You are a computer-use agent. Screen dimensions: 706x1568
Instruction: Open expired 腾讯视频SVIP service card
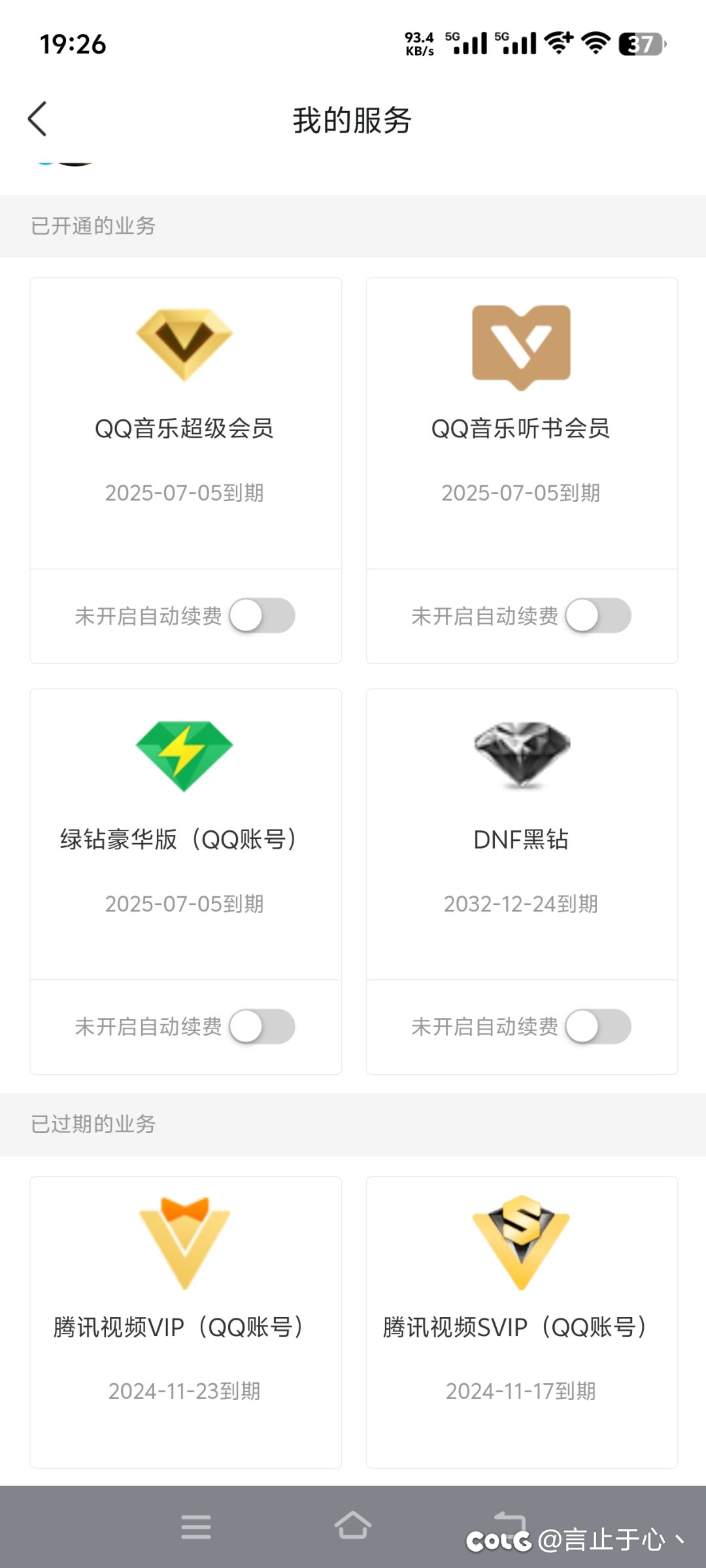tap(522, 1322)
